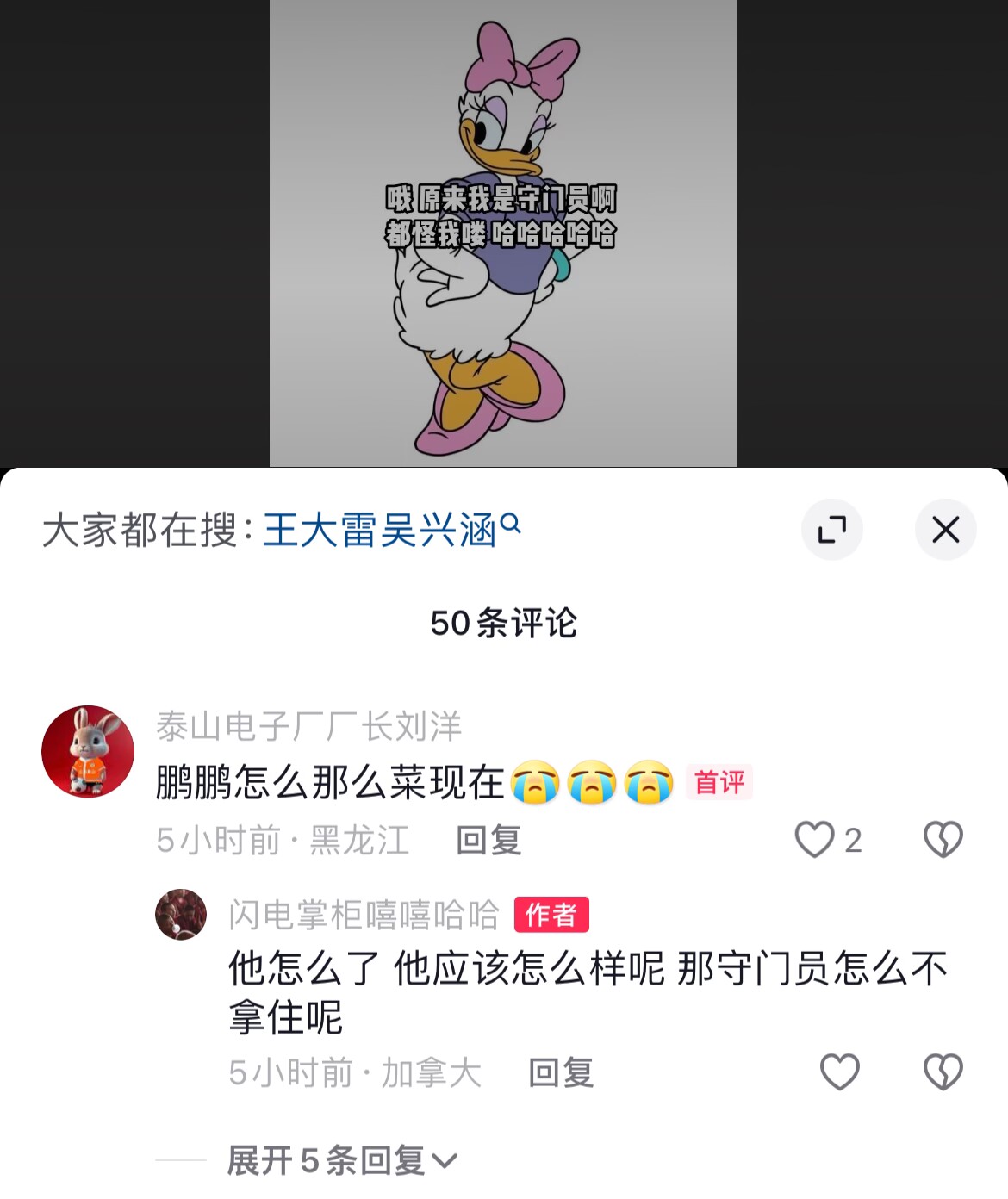The width and height of the screenshot is (1008, 1199).
Task: Expand comments panel to full screen
Action: 831,529
